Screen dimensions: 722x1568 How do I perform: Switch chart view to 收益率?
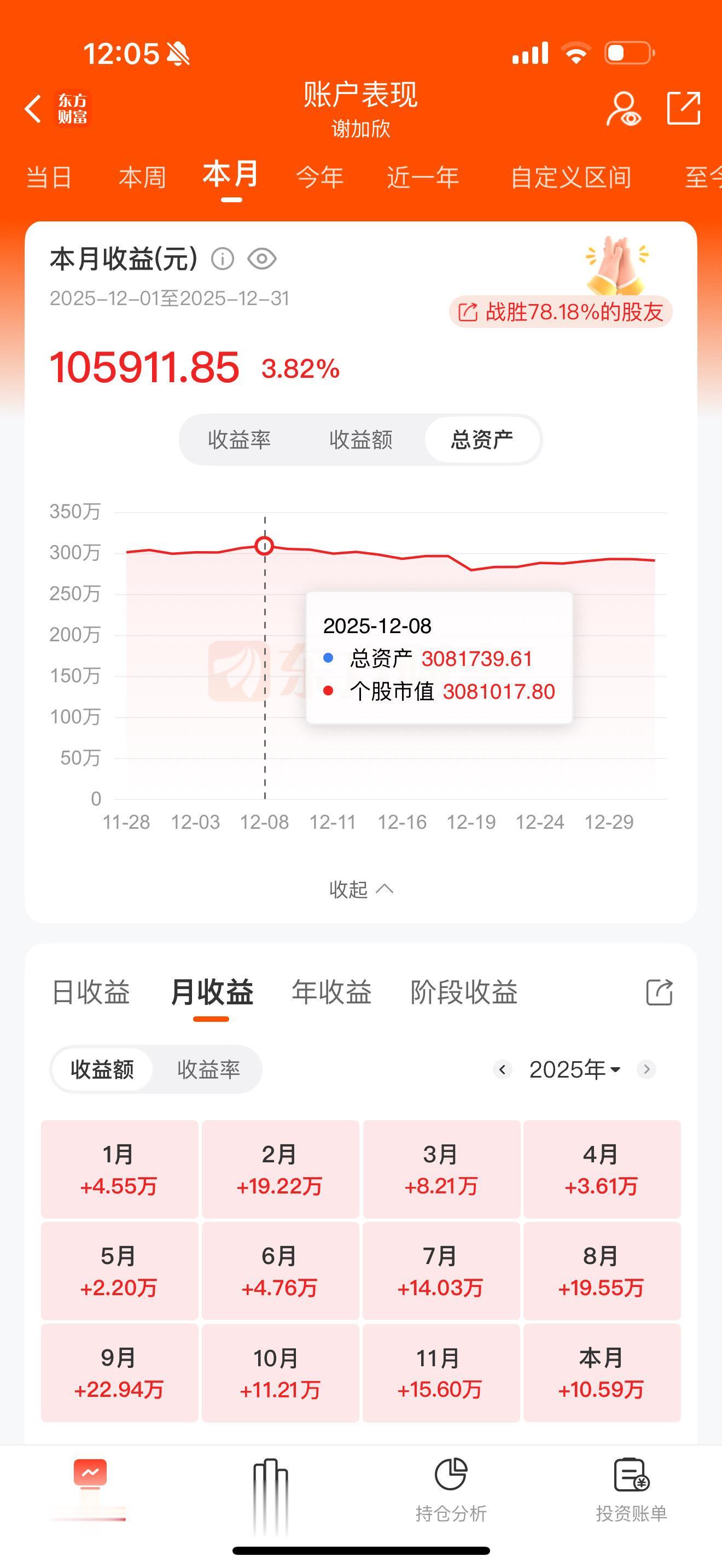point(241,440)
